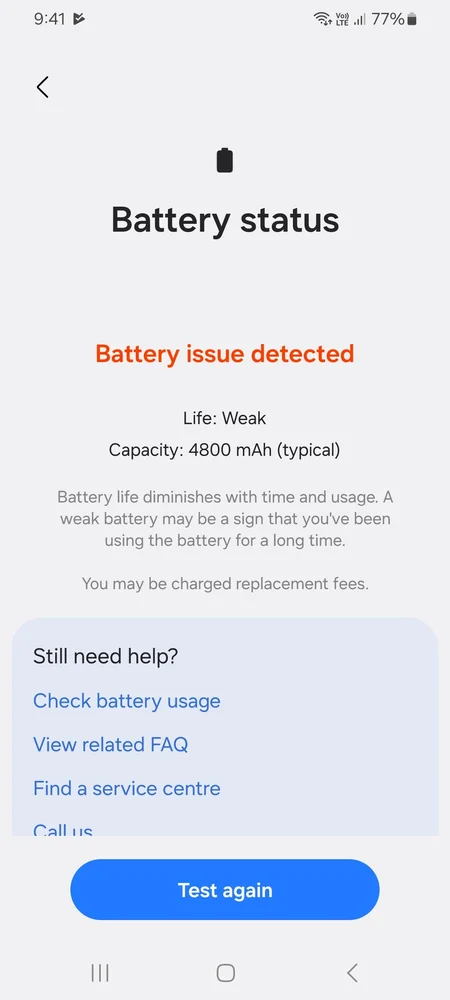Tap the Test again button

click(225, 890)
